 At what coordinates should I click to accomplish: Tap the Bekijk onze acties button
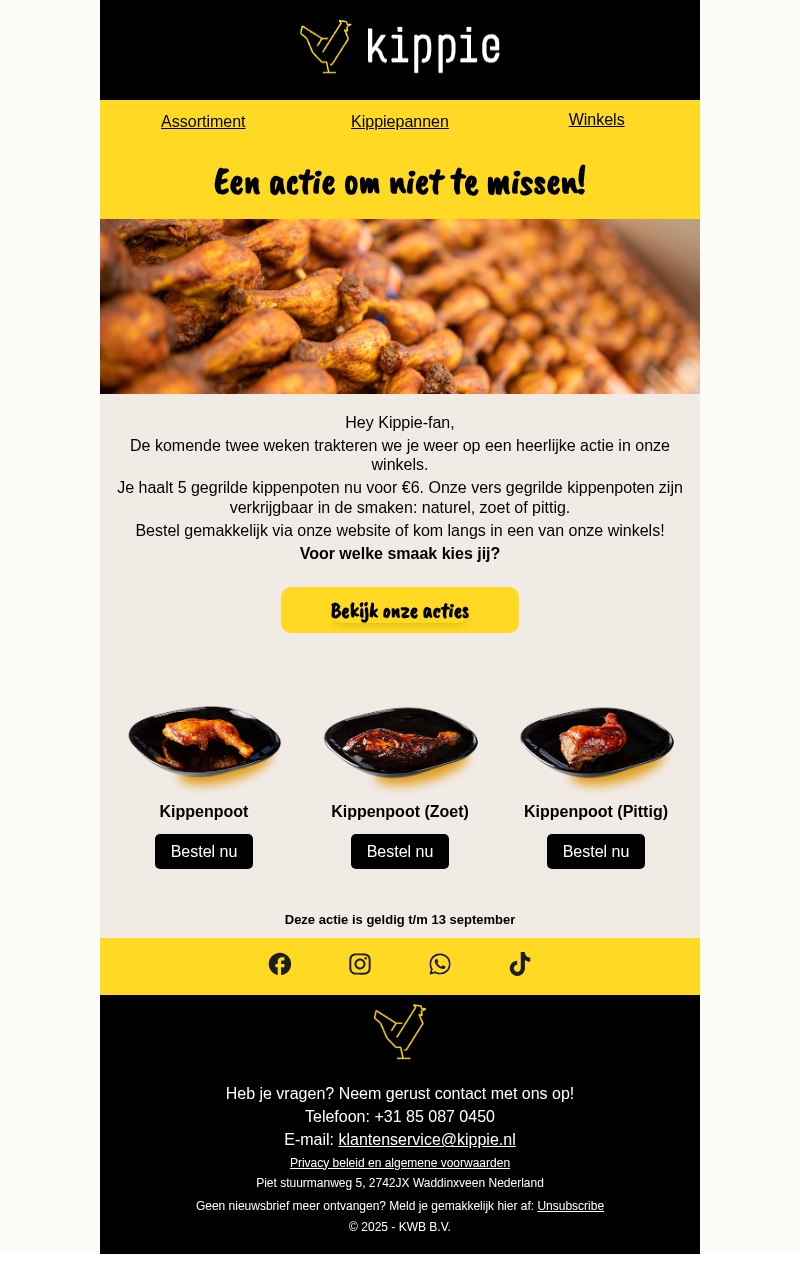coord(399,610)
